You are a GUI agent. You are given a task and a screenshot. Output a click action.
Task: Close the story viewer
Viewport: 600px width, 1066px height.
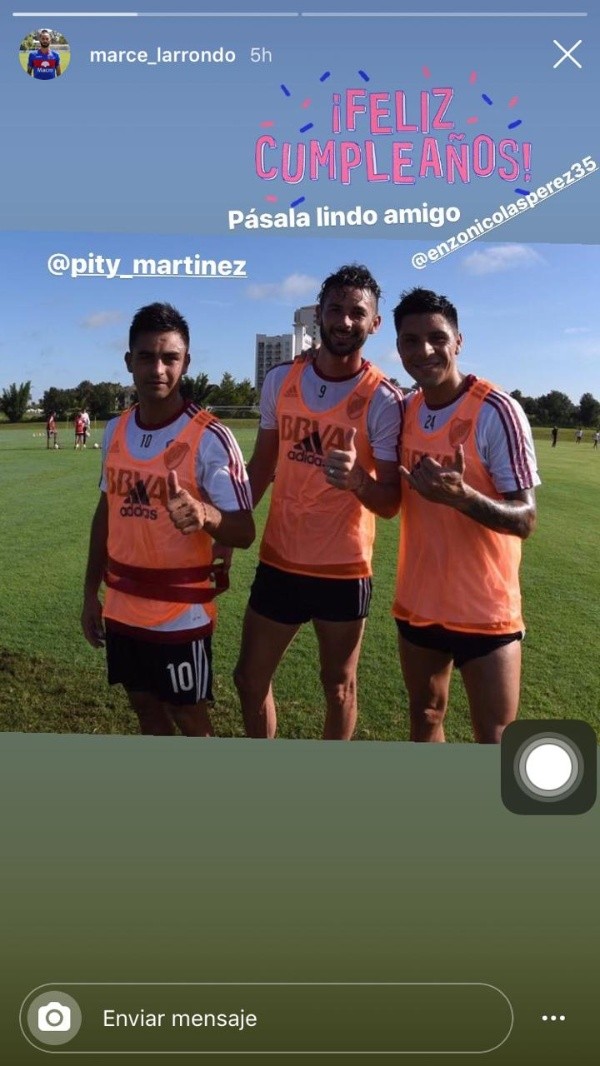click(567, 55)
